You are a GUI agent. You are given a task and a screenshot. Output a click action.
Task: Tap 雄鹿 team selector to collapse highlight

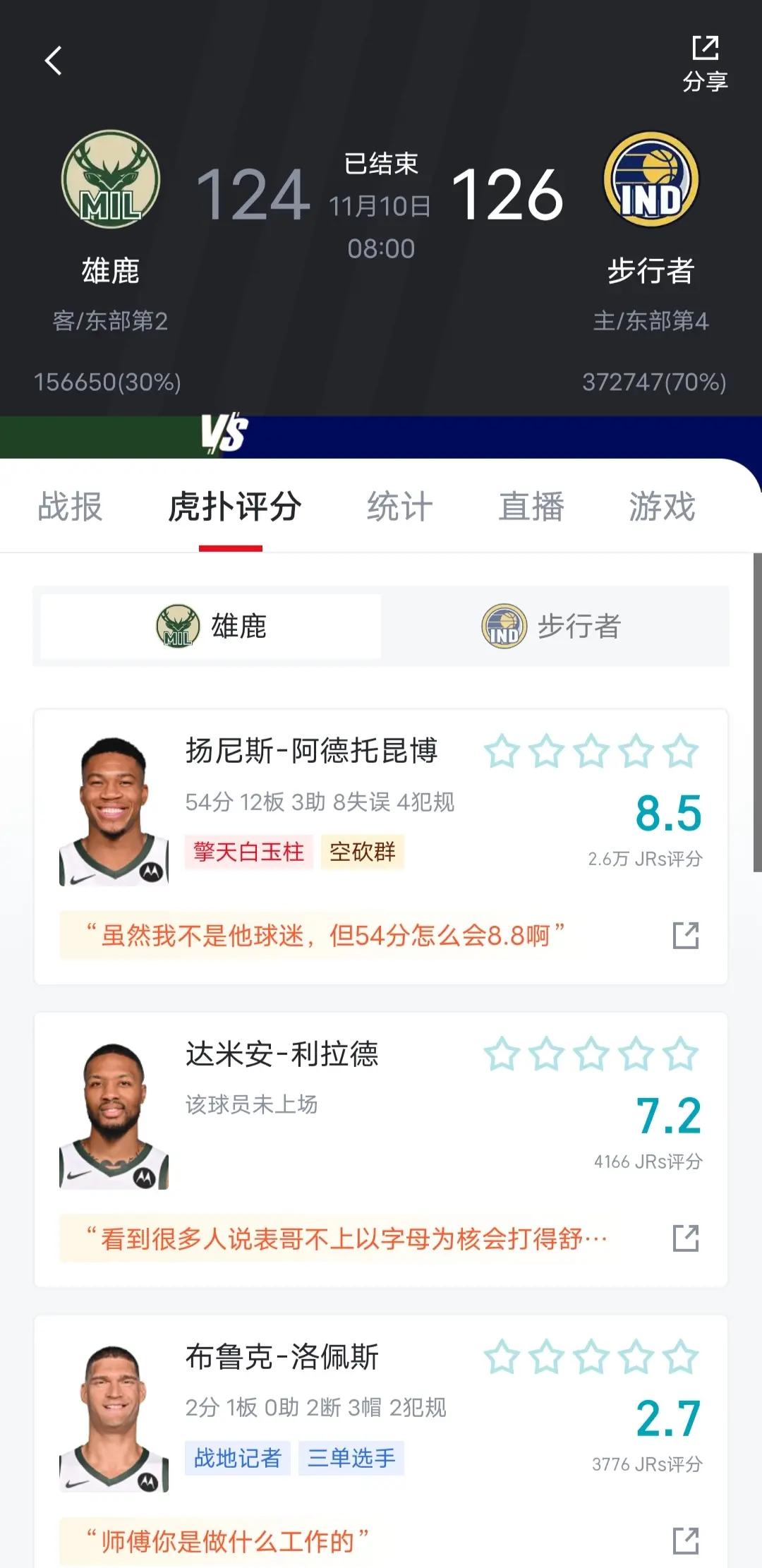pyautogui.click(x=212, y=627)
